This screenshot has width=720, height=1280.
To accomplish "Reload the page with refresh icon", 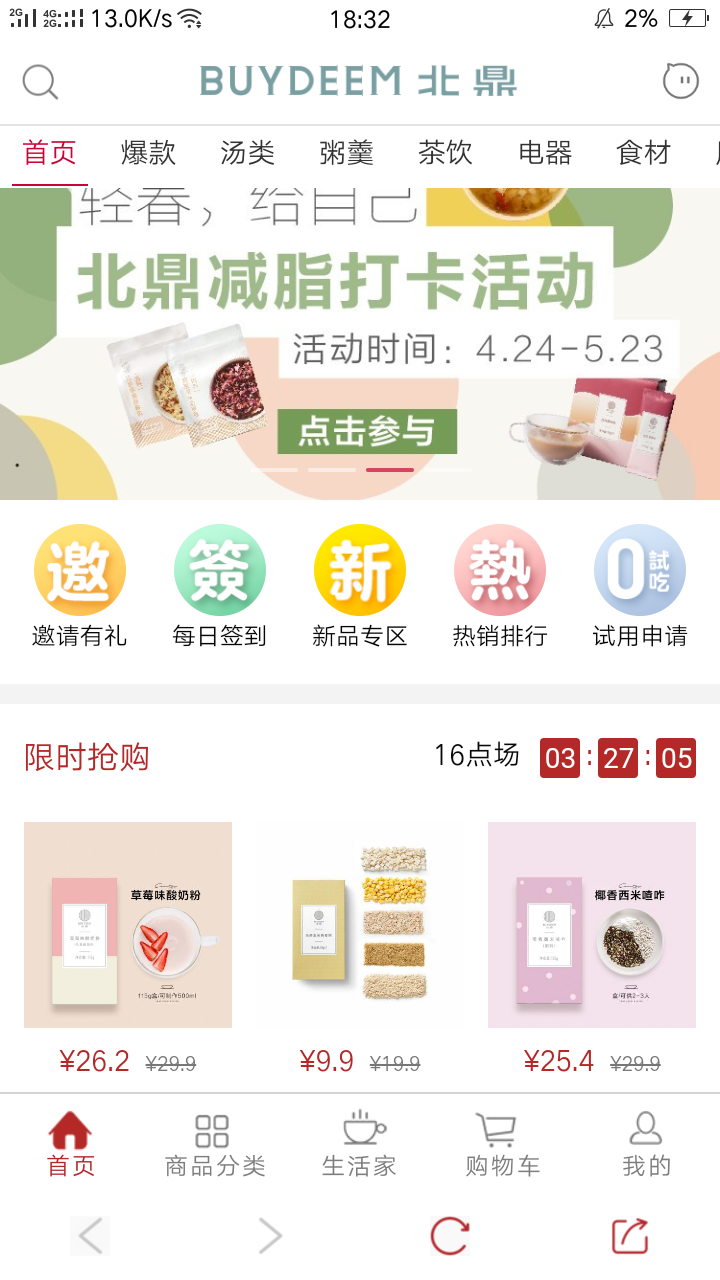I will pyautogui.click(x=449, y=1237).
